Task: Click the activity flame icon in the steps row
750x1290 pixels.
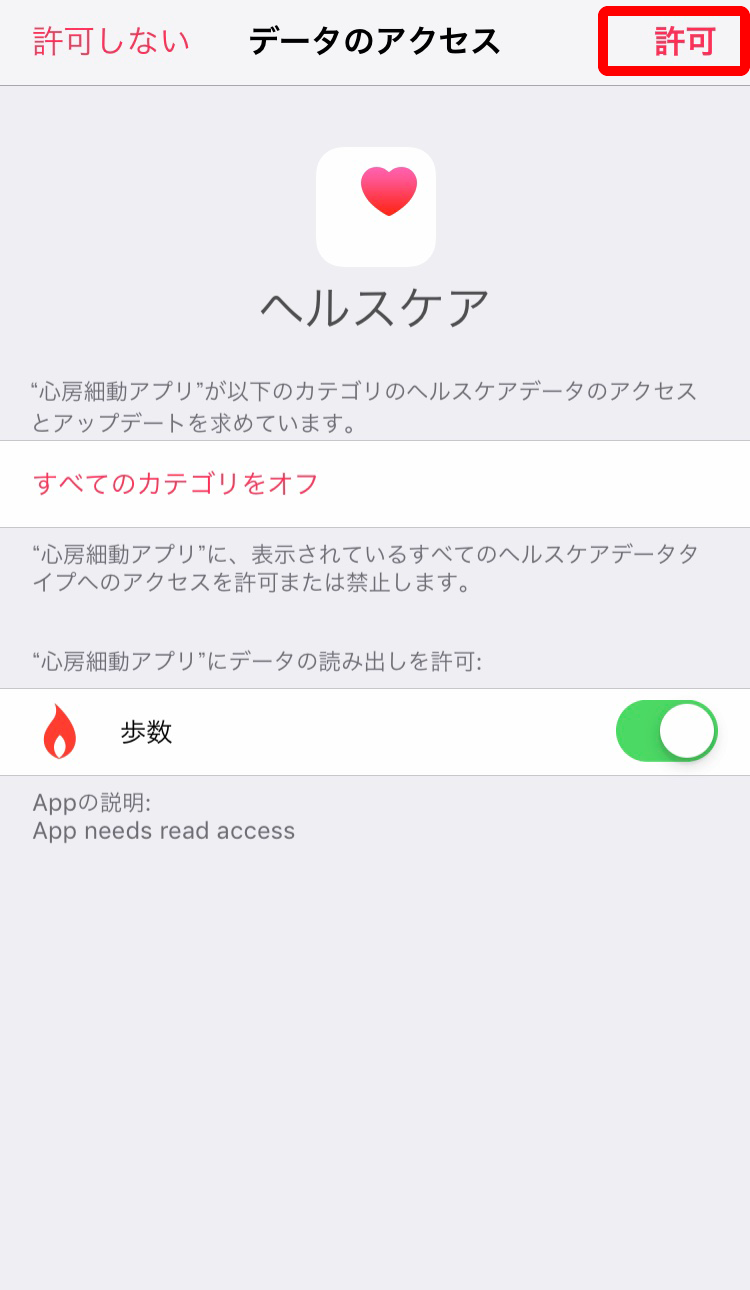Action: (x=58, y=731)
